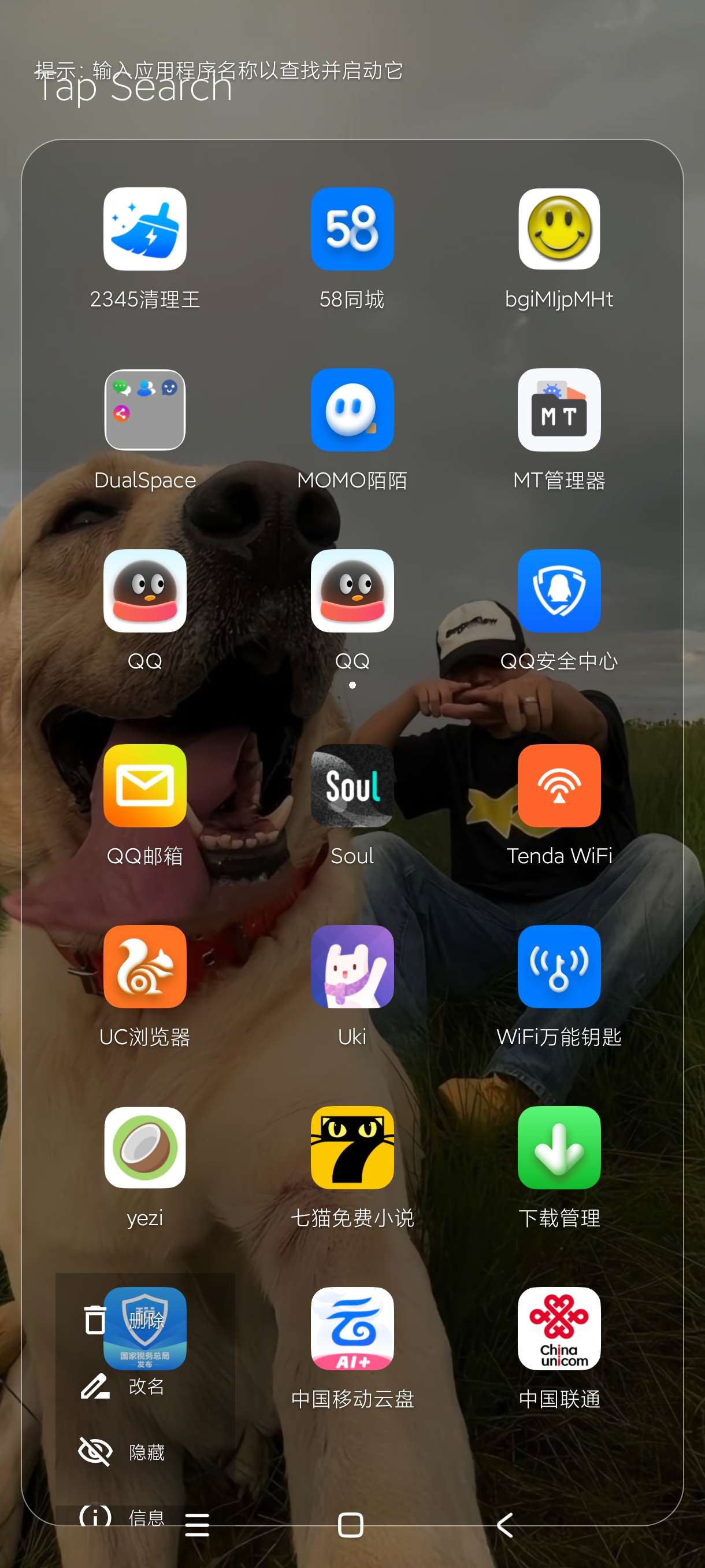Open the 2345清理王 app
This screenshot has width=705, height=1568.
(145, 229)
